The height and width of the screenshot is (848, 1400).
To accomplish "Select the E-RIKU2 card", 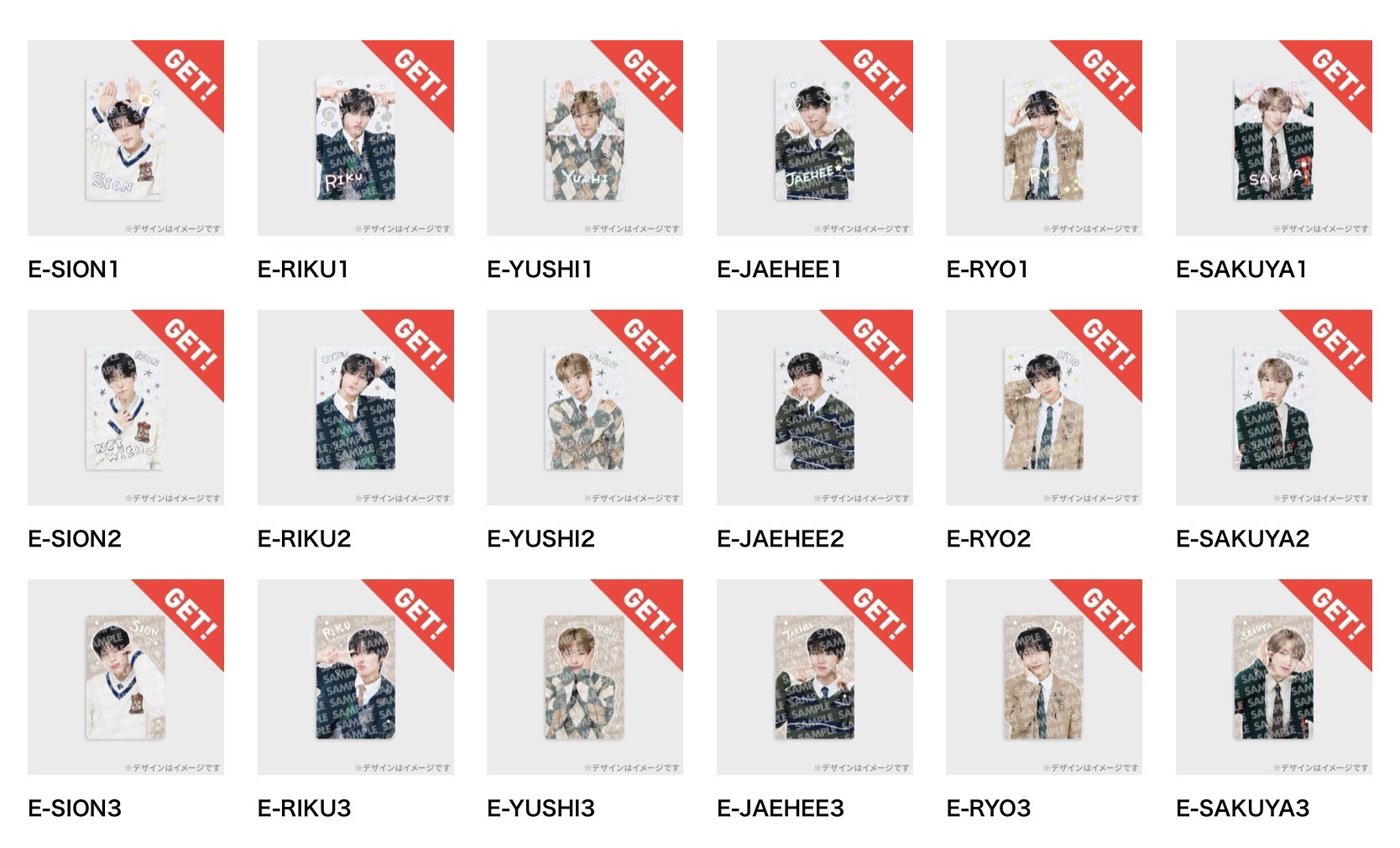I will click(x=355, y=408).
